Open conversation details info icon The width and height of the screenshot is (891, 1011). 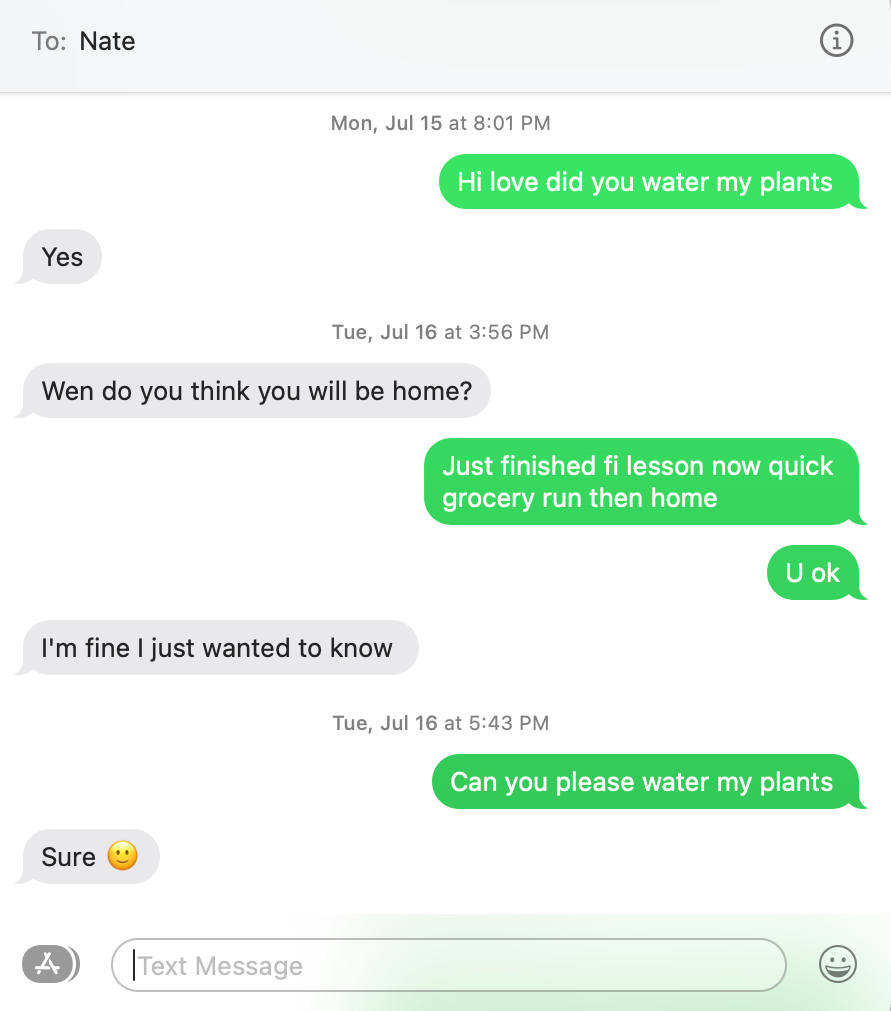tap(836, 41)
